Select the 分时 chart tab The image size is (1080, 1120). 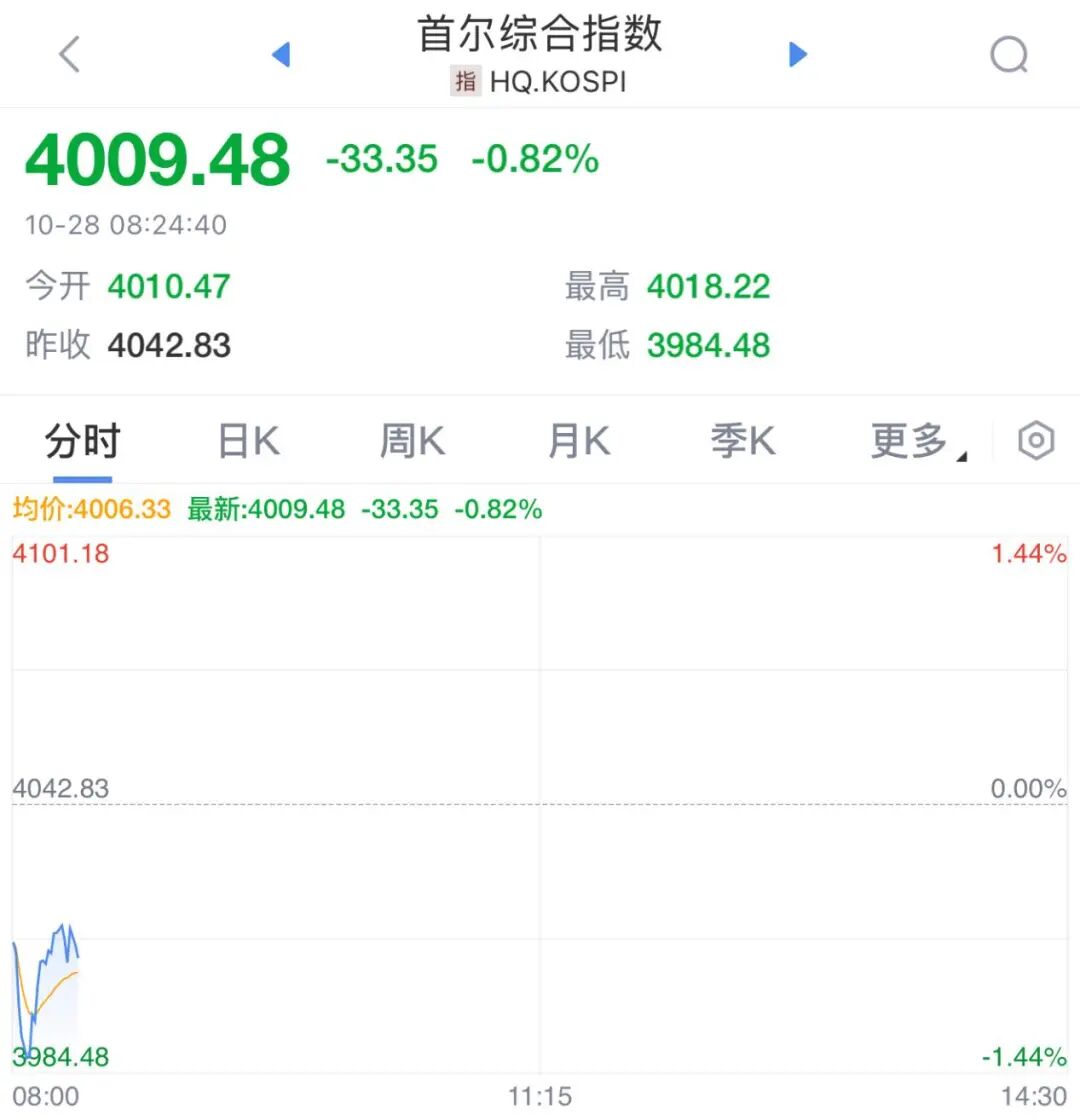tap(82, 441)
